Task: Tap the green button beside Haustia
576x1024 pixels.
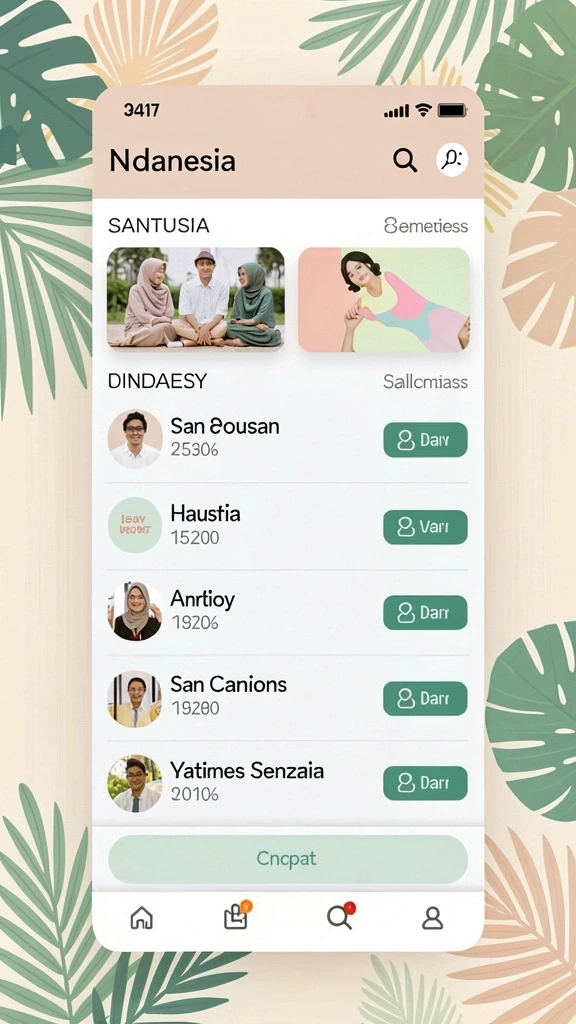Action: 425,527
